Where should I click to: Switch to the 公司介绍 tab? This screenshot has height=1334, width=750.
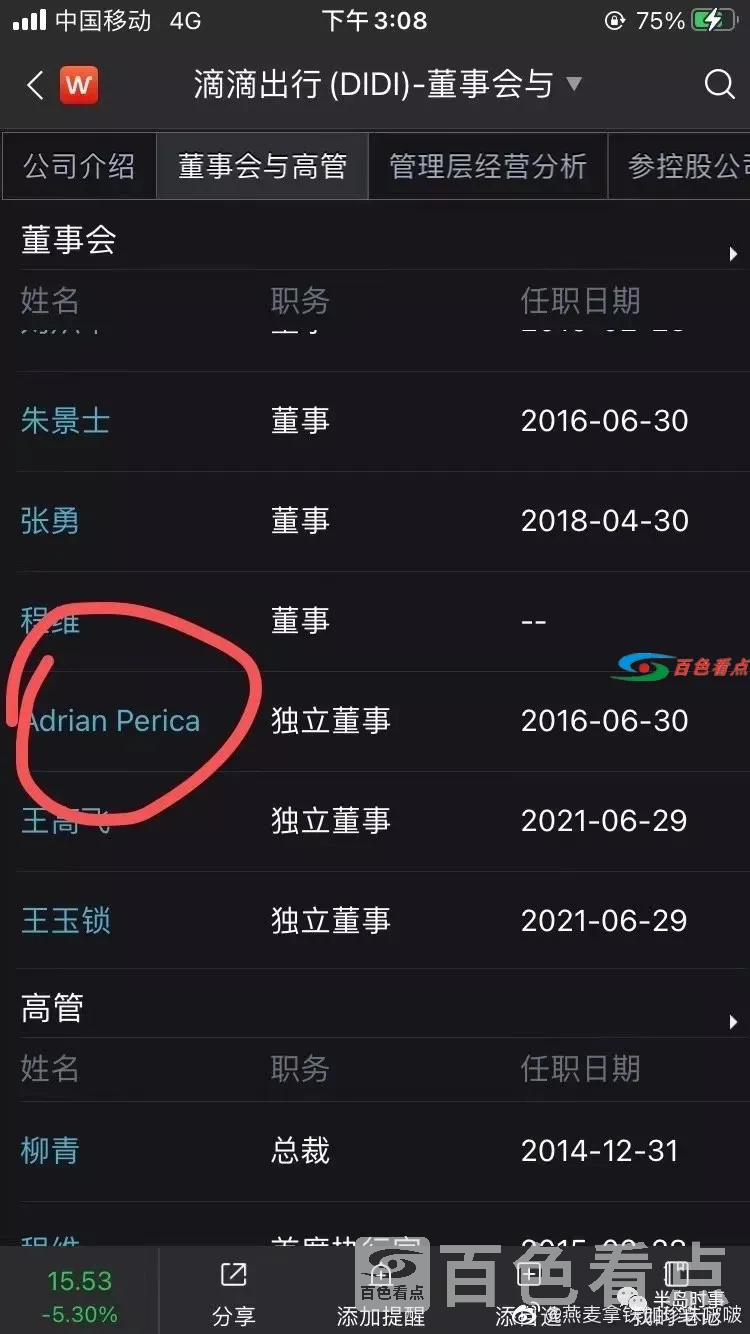(x=80, y=166)
